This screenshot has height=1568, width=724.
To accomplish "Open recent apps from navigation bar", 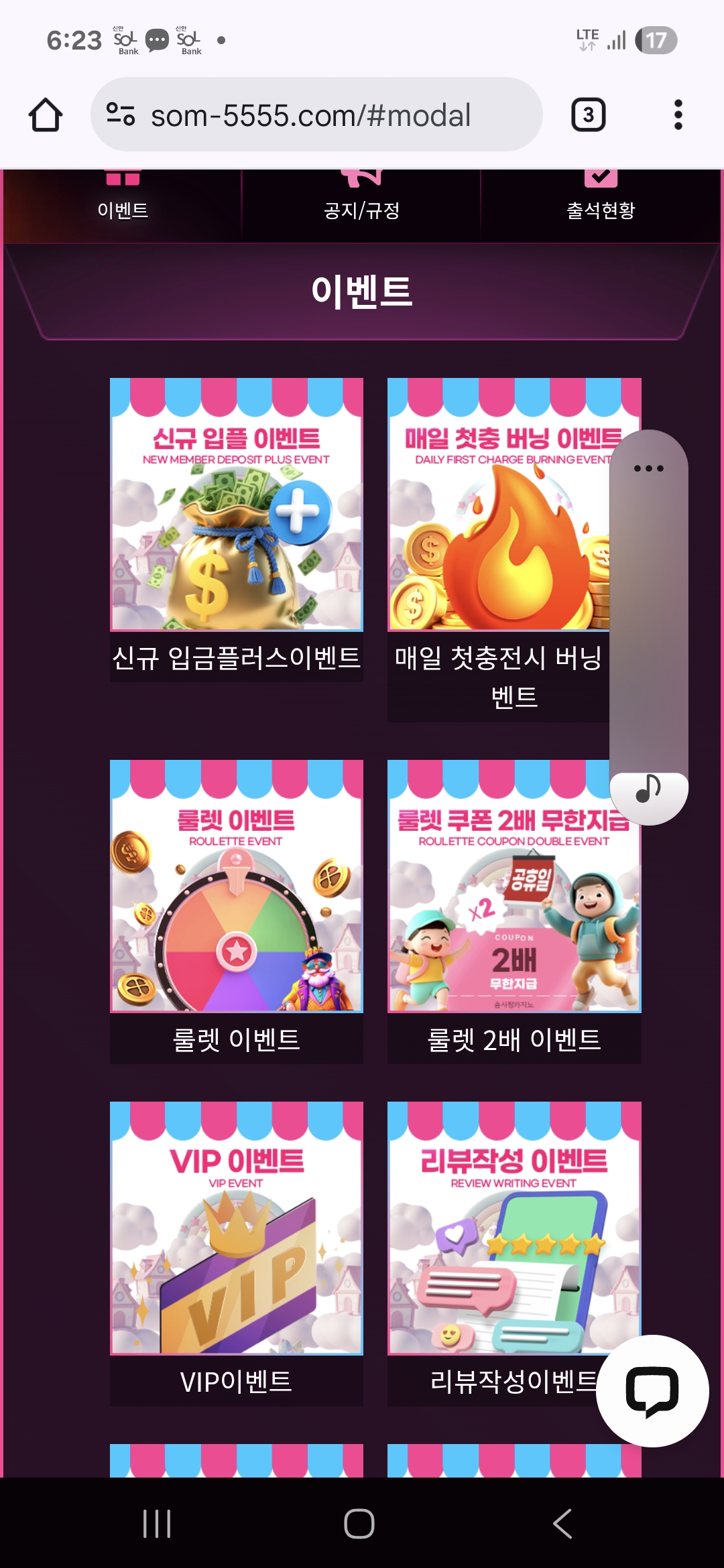I will coord(157,1524).
